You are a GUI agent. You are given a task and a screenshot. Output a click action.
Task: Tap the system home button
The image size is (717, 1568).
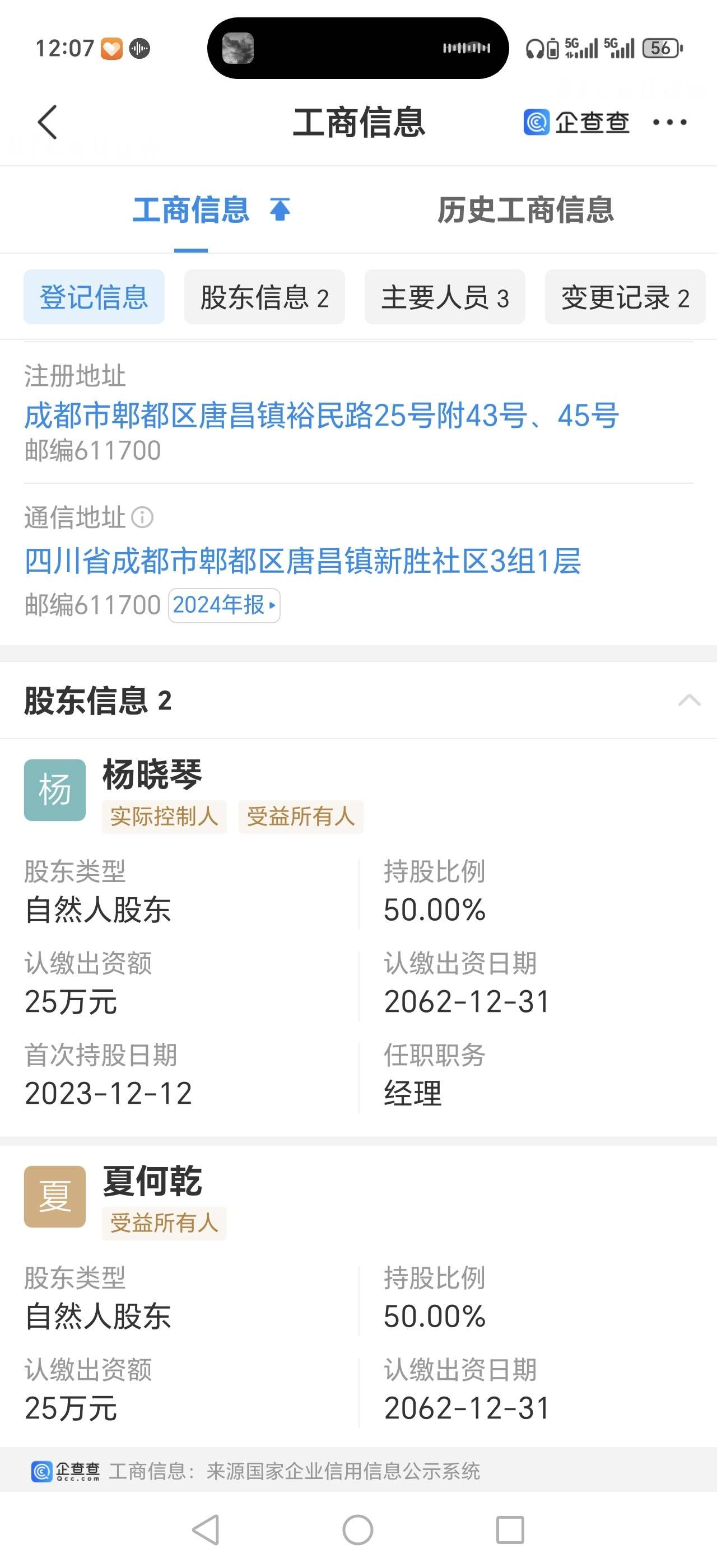(x=358, y=1530)
